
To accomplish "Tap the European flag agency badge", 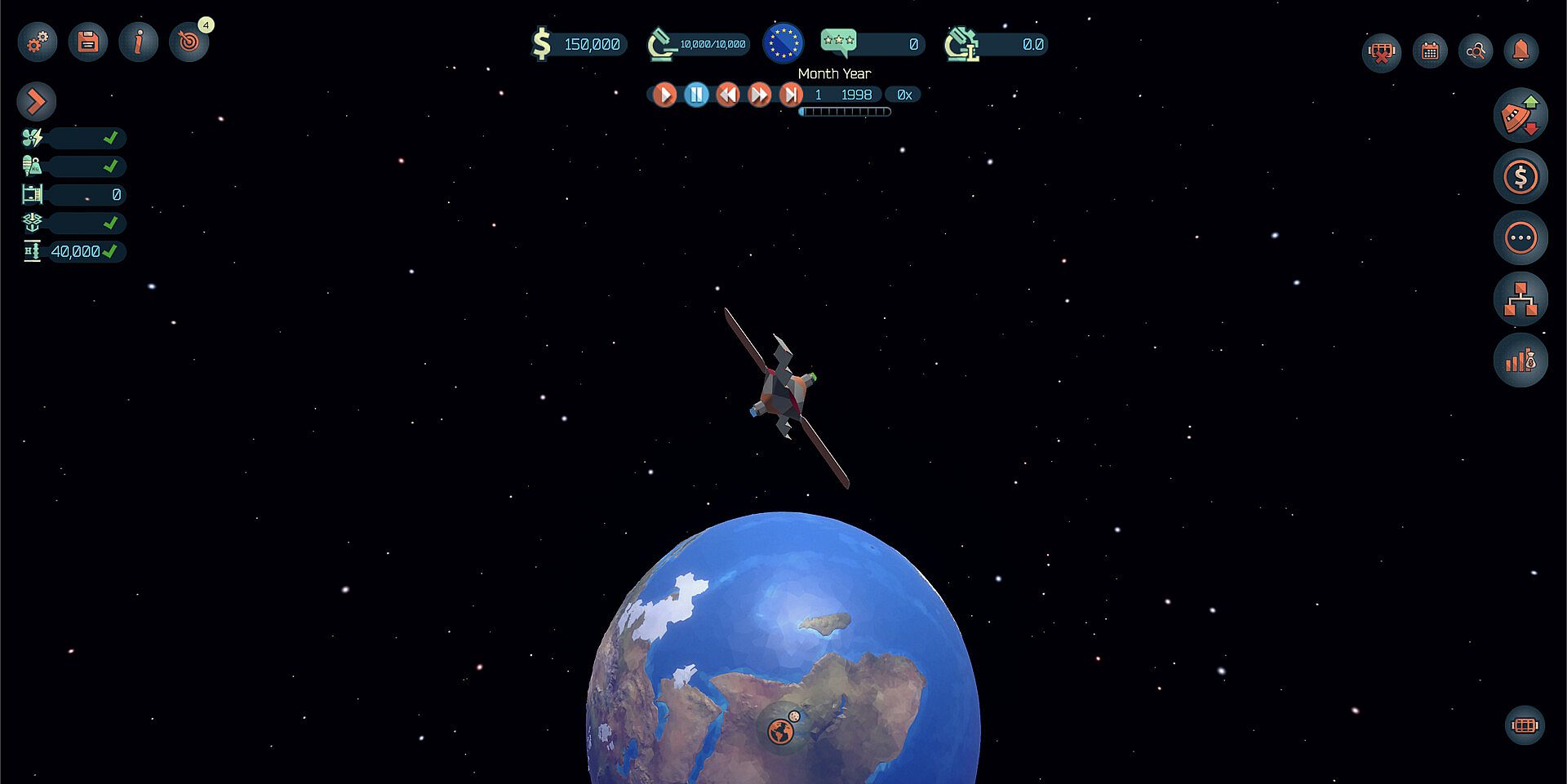I will 783,43.
